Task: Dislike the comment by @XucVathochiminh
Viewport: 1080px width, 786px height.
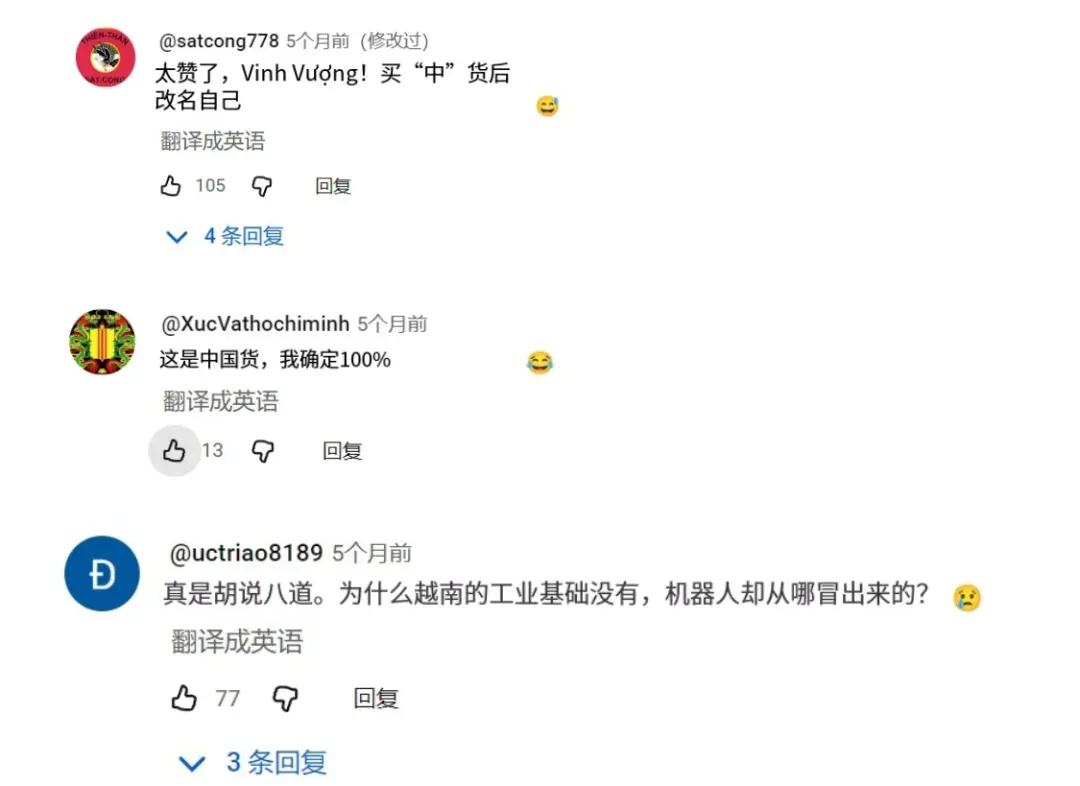Action: [263, 451]
